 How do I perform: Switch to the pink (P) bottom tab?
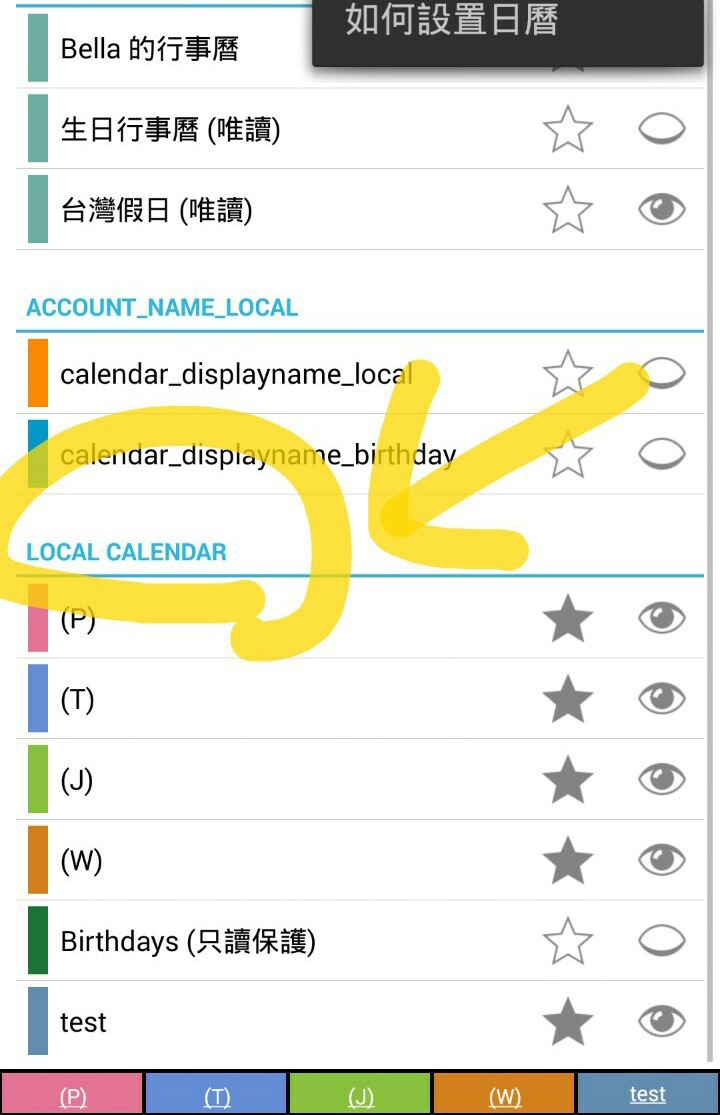72,1094
